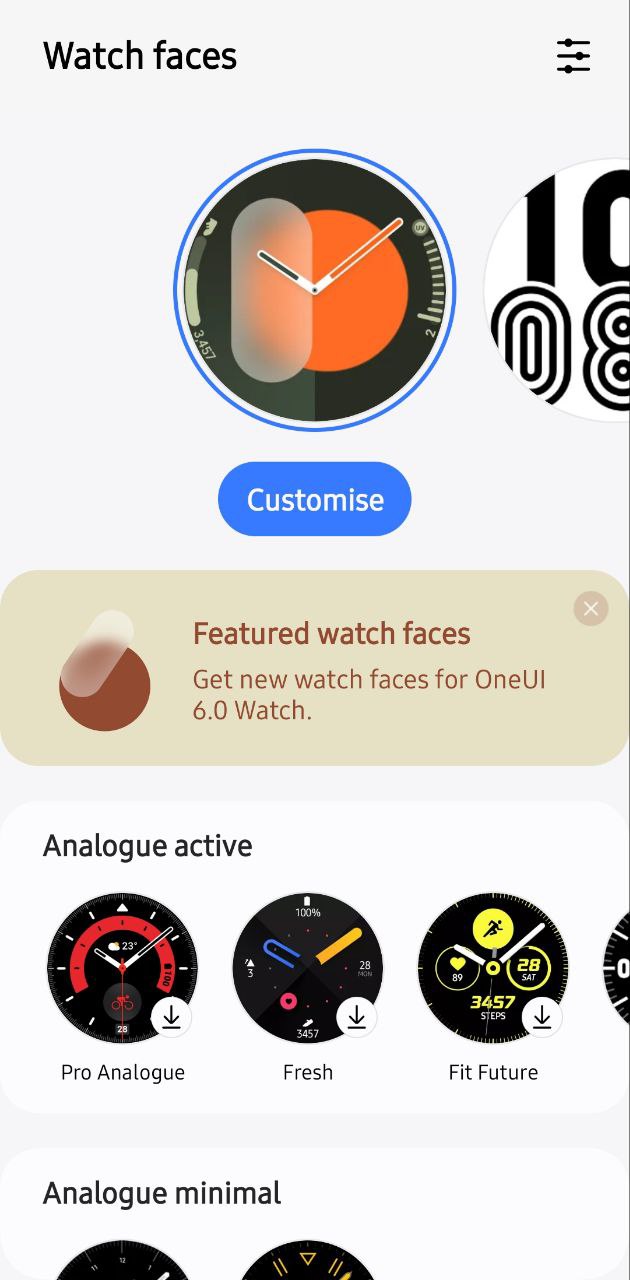Select the orange analogue watch face
The height and width of the screenshot is (1280, 630).
tap(315, 290)
